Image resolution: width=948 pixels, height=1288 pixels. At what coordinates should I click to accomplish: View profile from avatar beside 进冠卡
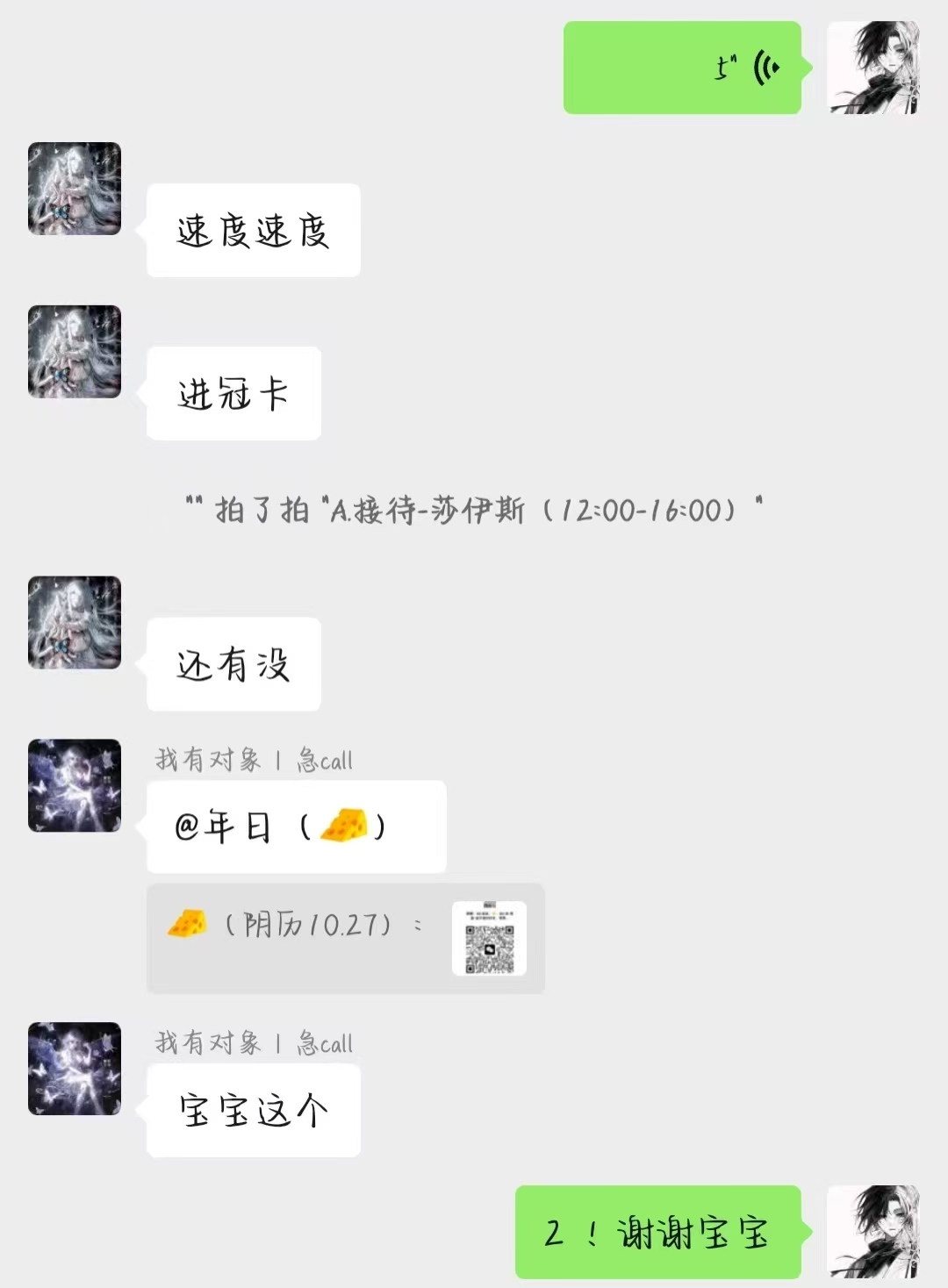coord(75,352)
